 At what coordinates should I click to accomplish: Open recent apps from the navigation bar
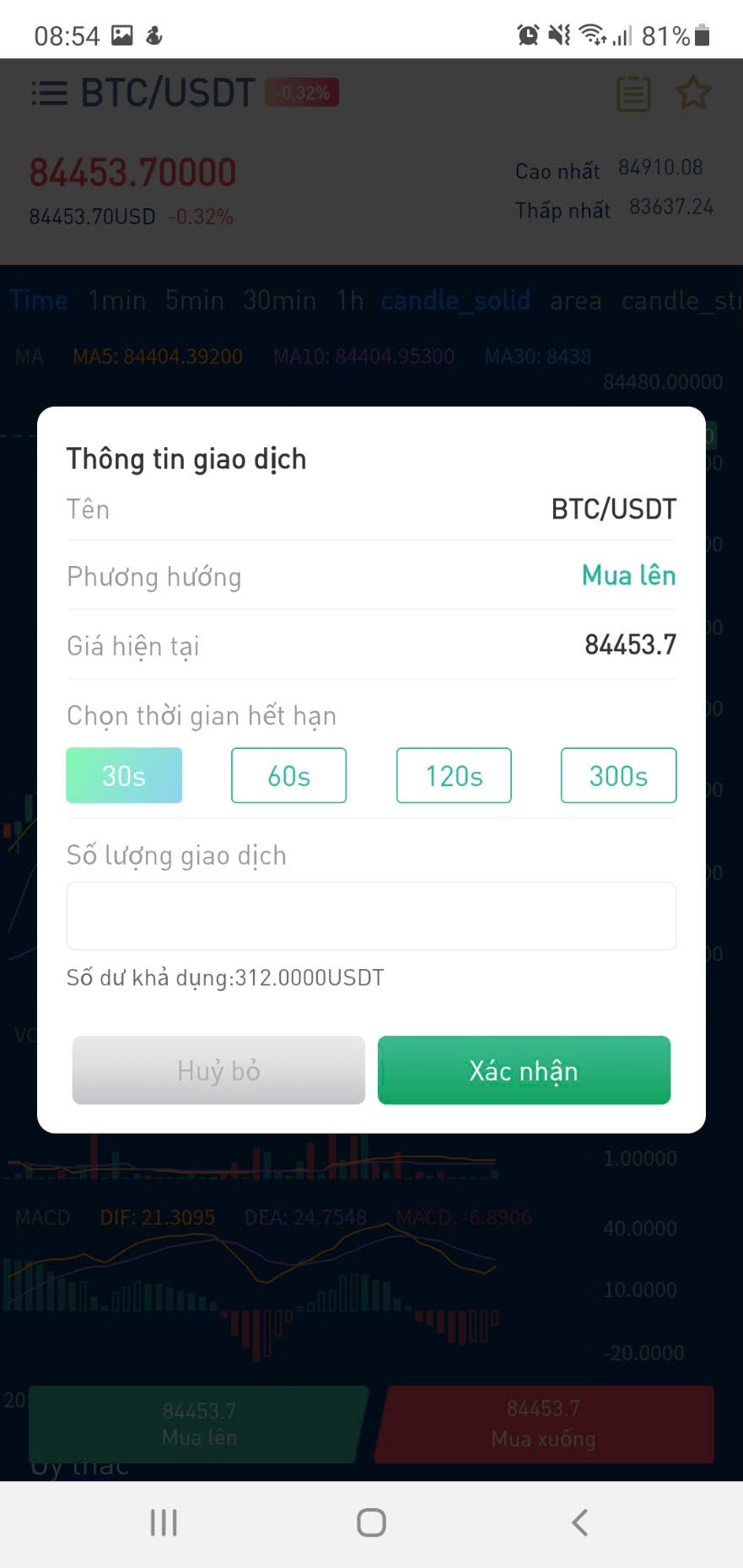164,1522
